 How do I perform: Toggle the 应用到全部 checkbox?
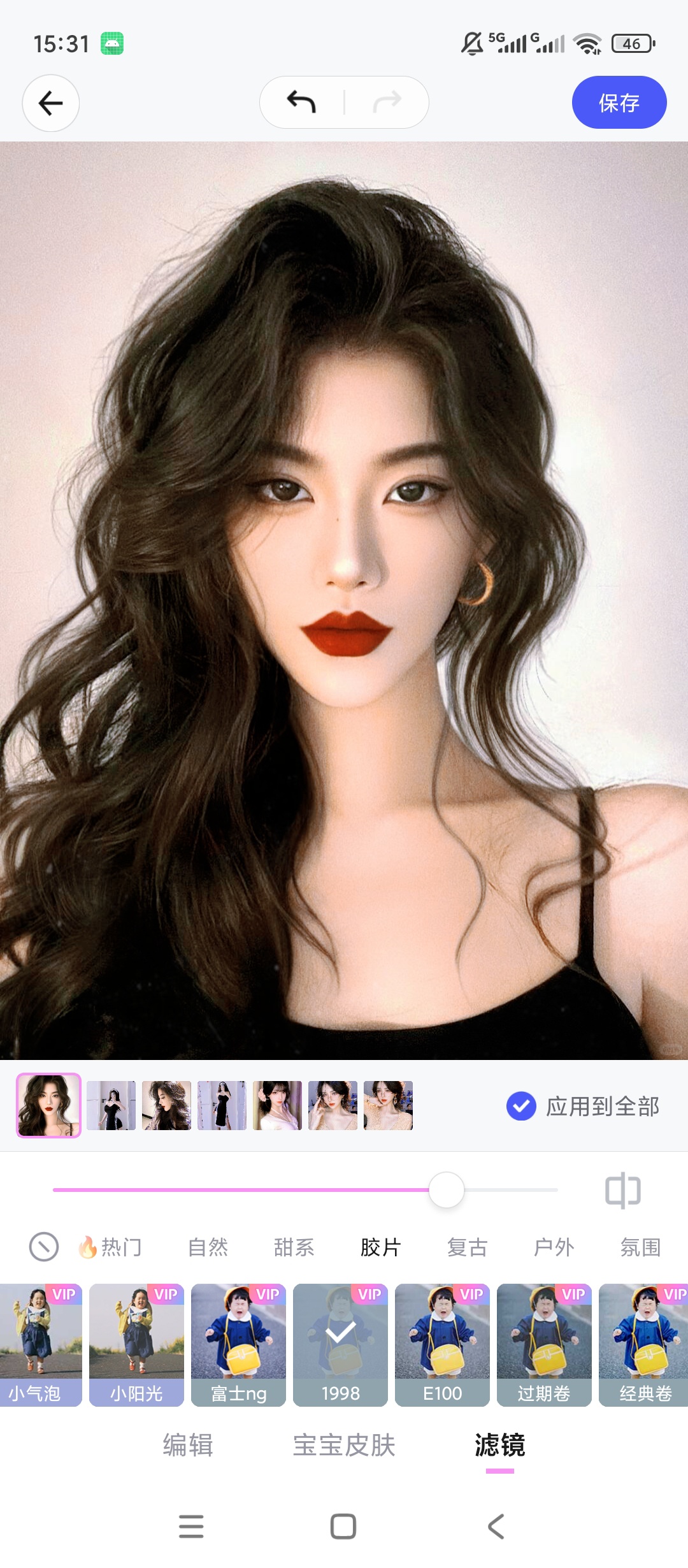tap(521, 1106)
